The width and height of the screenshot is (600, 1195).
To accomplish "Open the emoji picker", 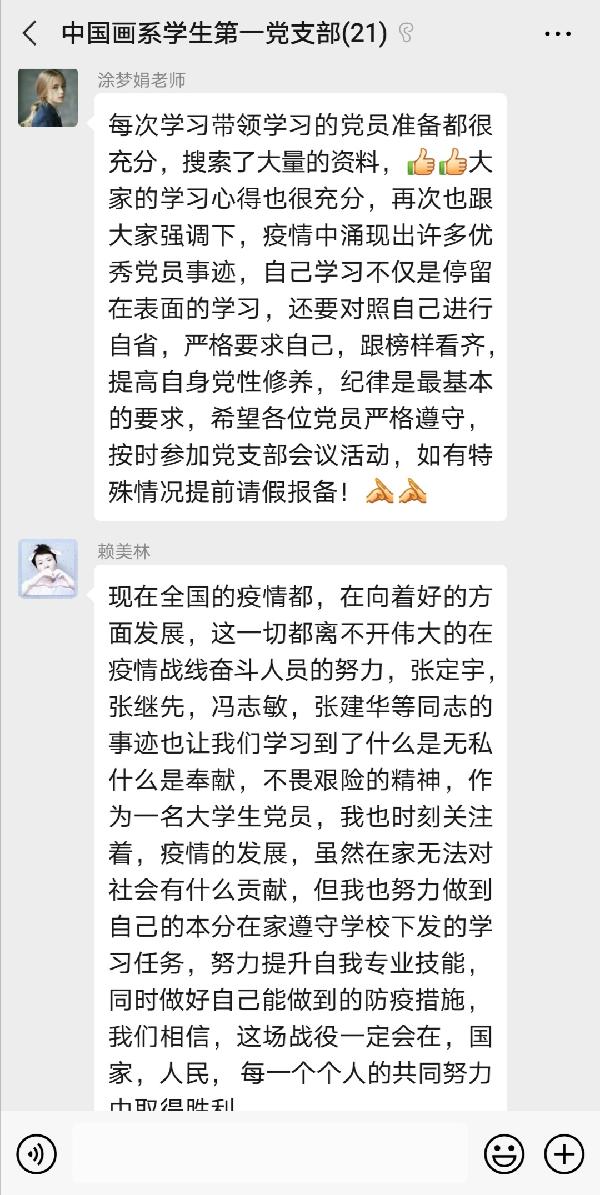I will 503,1154.
